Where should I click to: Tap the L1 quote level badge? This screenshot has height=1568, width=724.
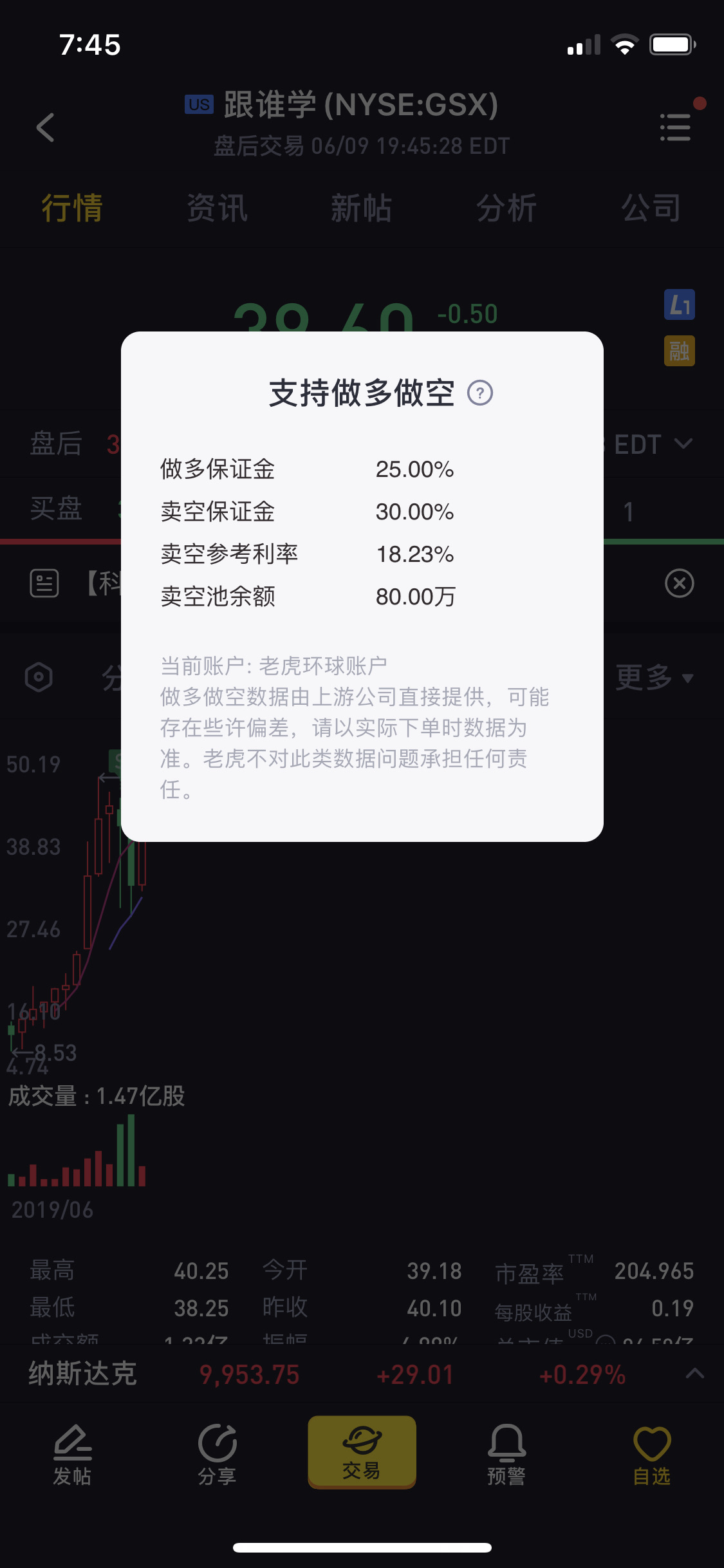click(x=680, y=304)
